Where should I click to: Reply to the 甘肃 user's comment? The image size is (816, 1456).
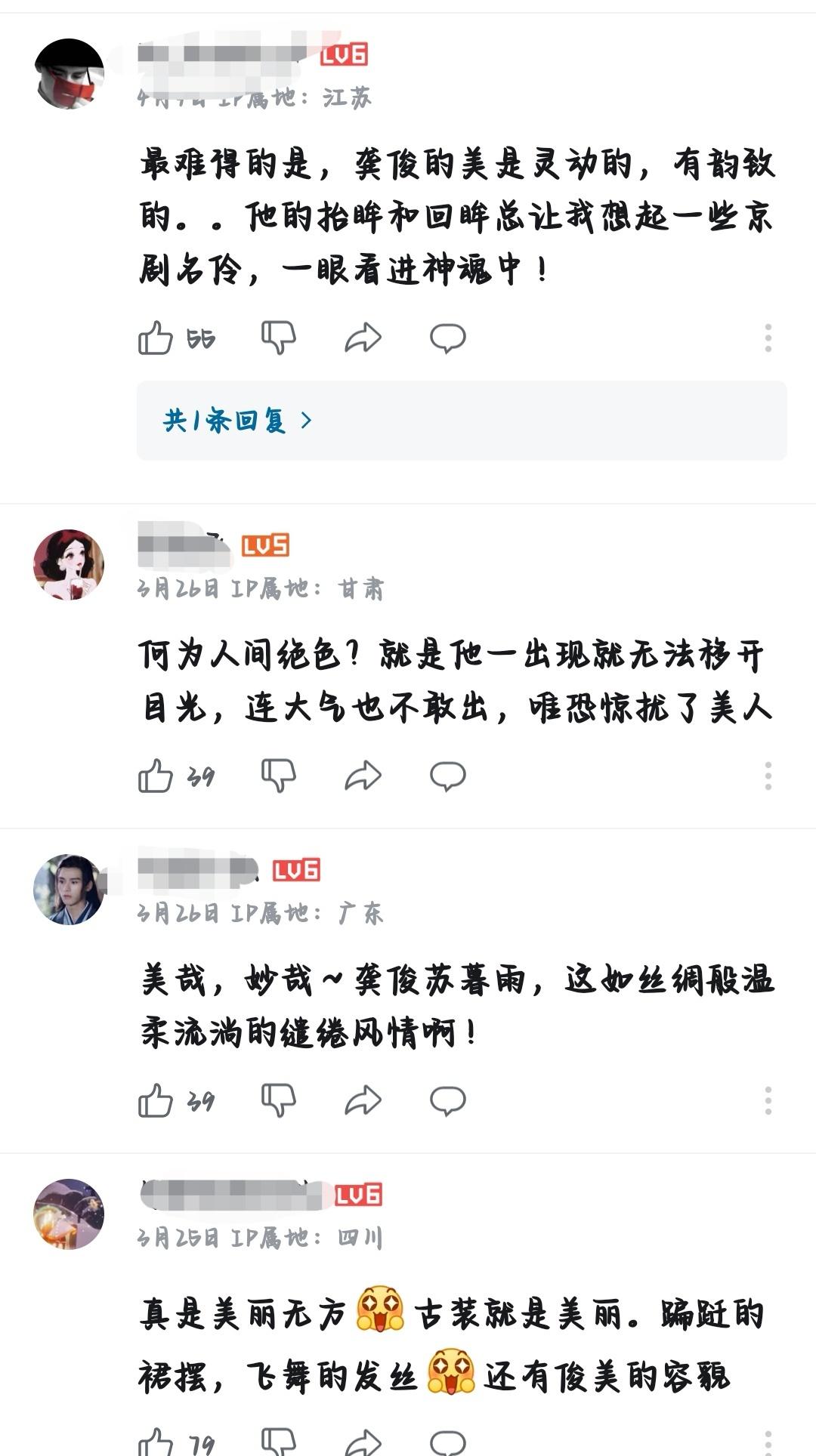coord(447,776)
